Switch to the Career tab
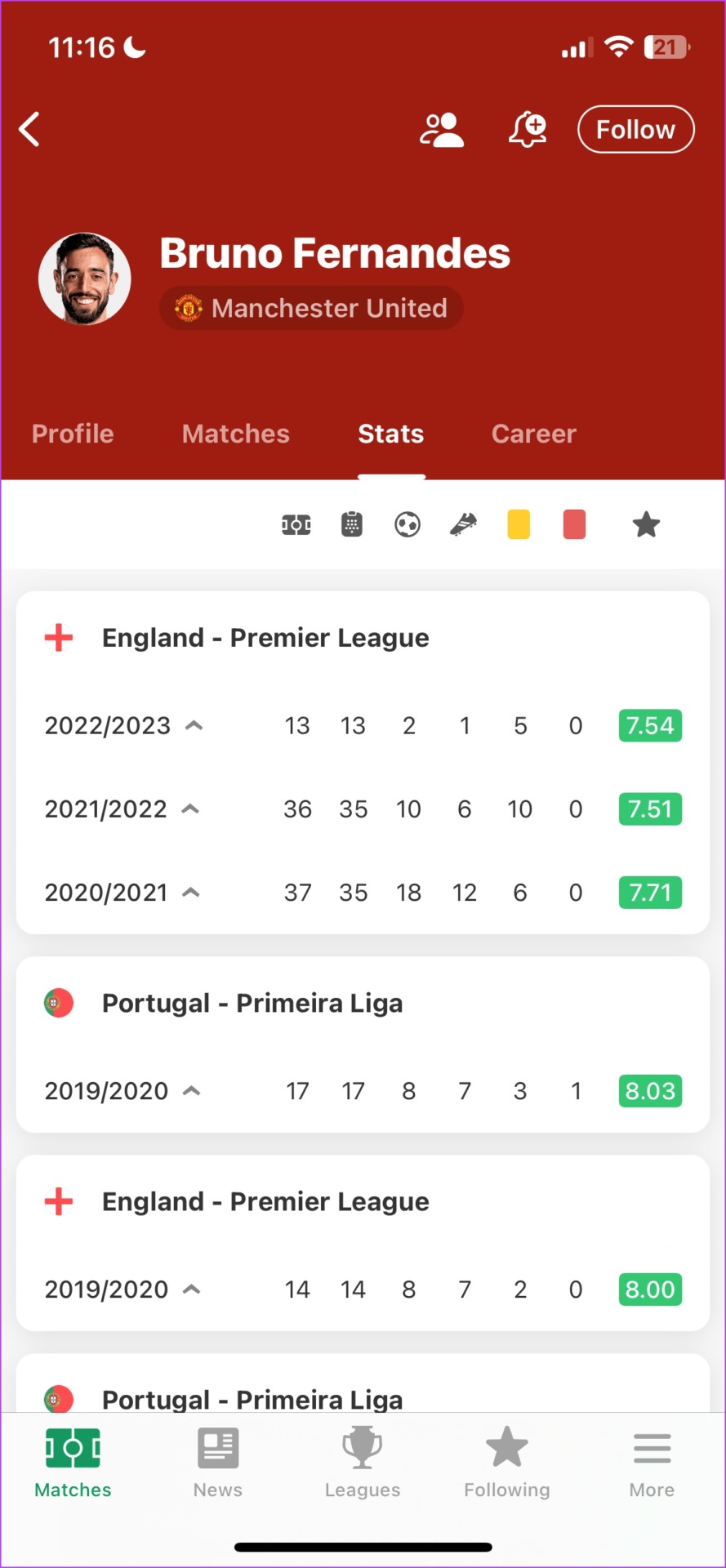This screenshot has height=1568, width=726. tap(534, 434)
